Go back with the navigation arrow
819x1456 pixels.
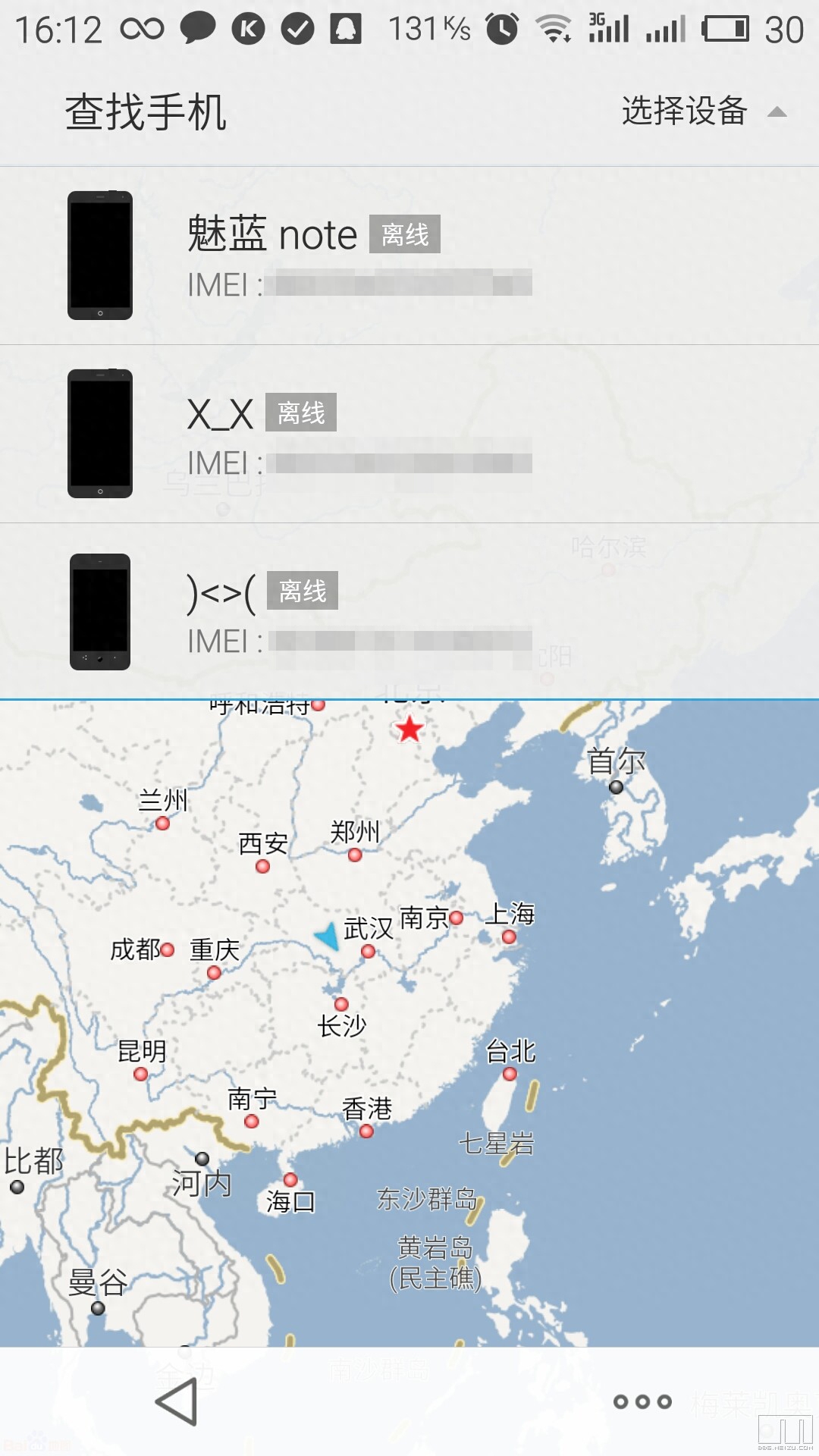click(x=177, y=1401)
